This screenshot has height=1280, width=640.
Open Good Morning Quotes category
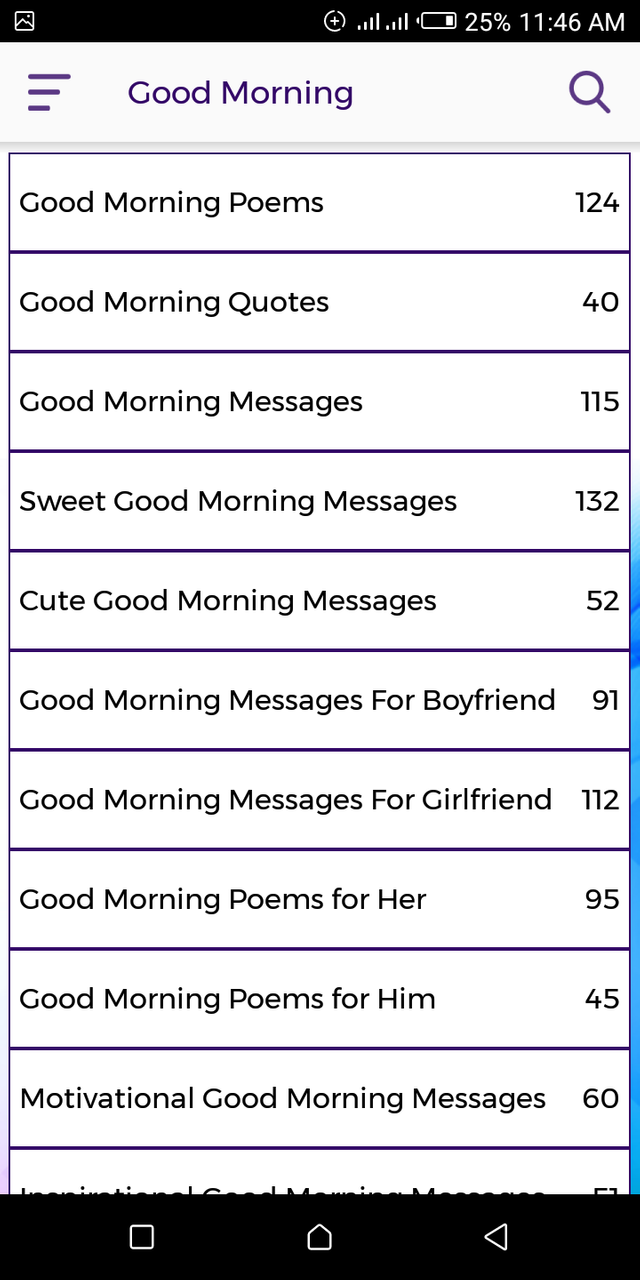pos(320,302)
